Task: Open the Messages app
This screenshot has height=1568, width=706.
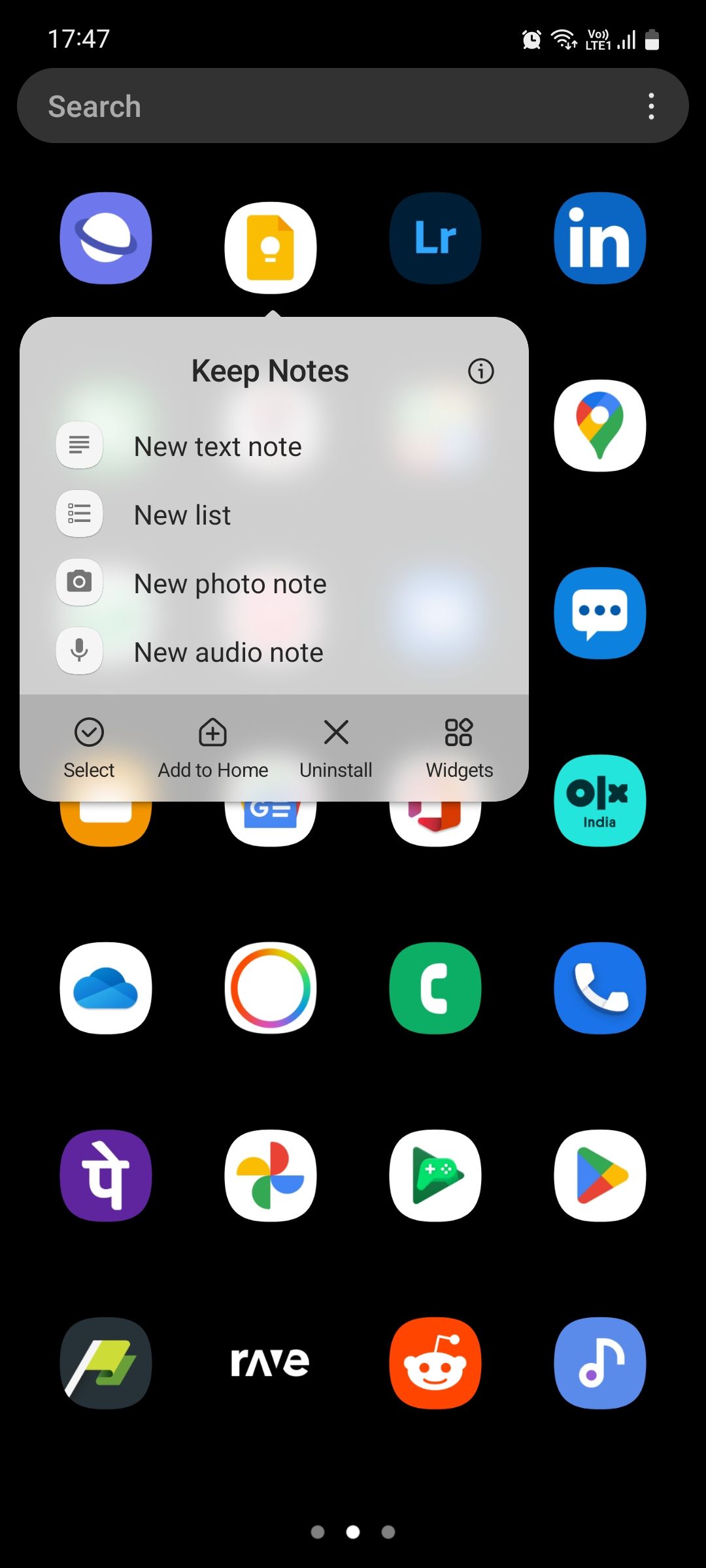Action: pos(599,613)
